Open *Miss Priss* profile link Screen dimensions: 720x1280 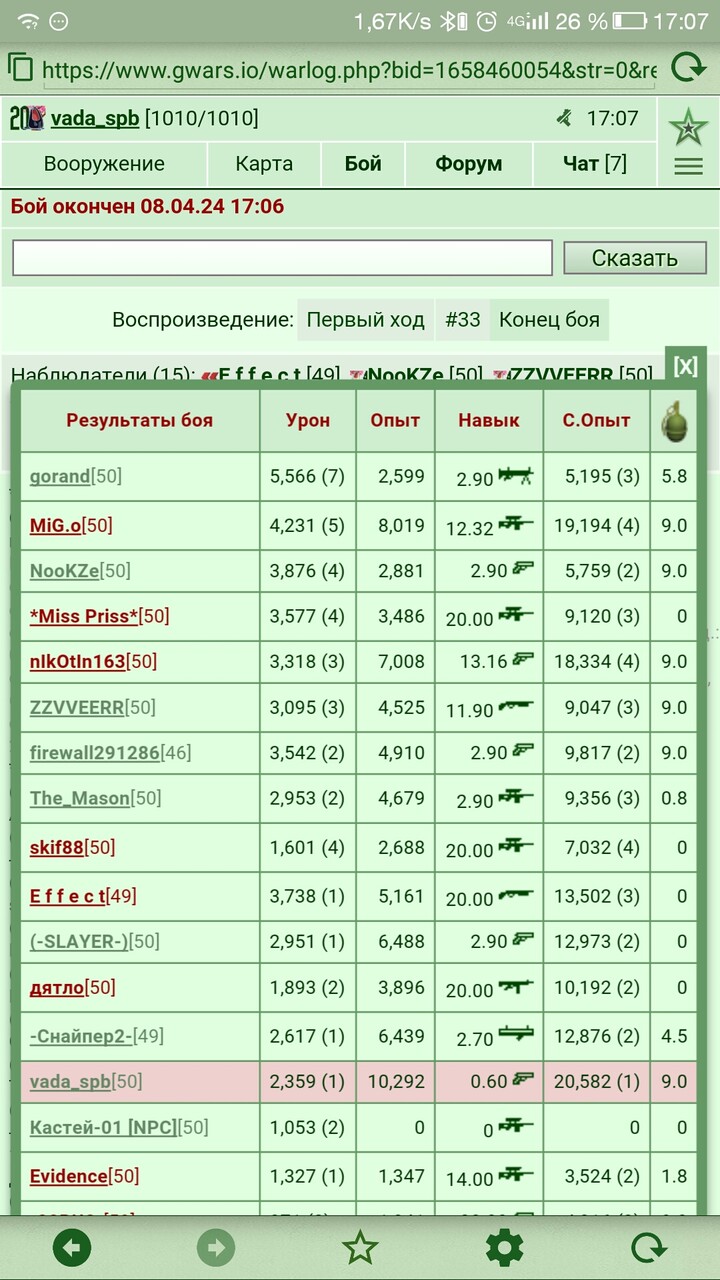(84, 616)
